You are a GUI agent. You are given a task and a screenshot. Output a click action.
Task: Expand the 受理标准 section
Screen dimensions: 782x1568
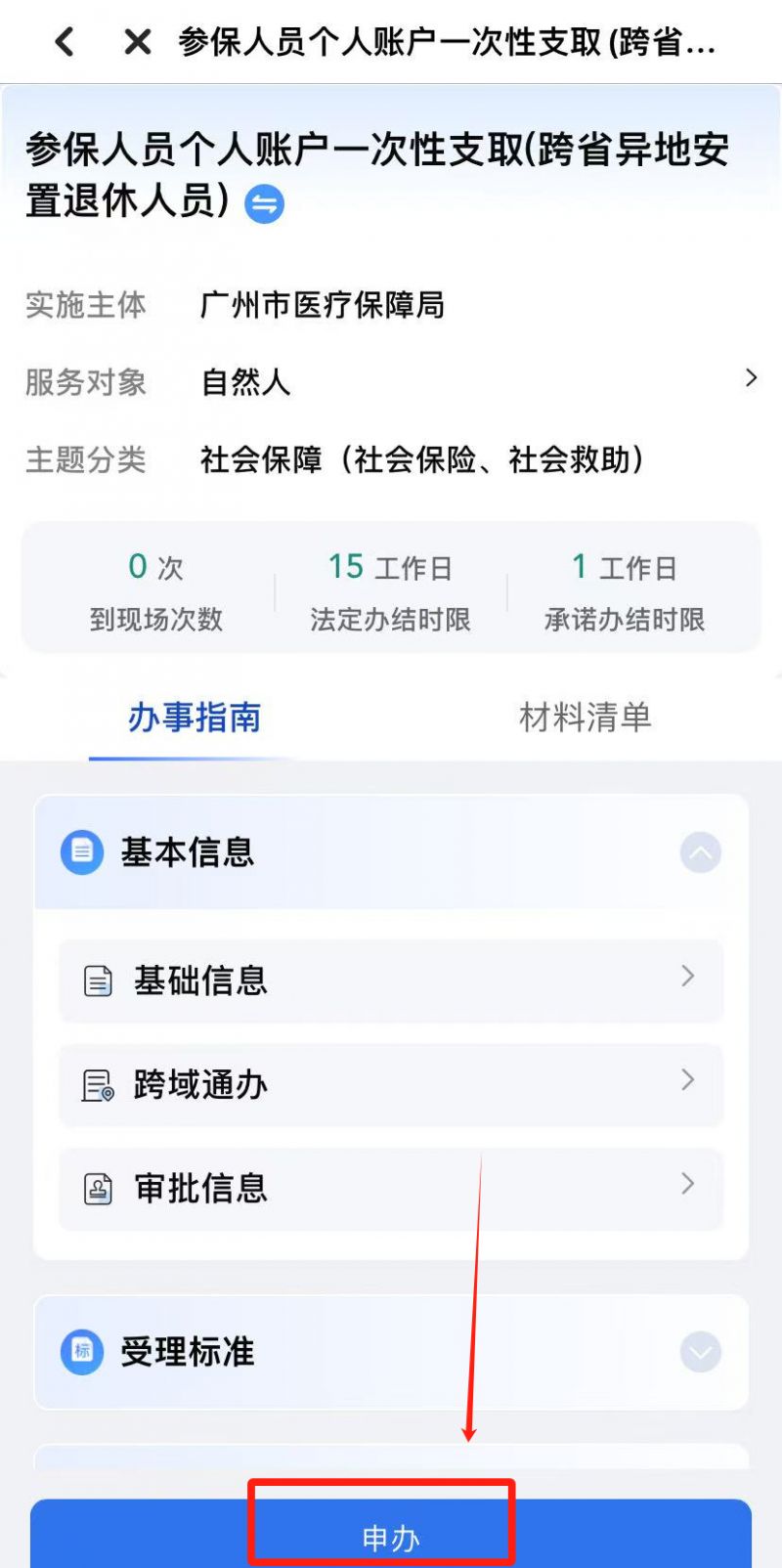[700, 1352]
